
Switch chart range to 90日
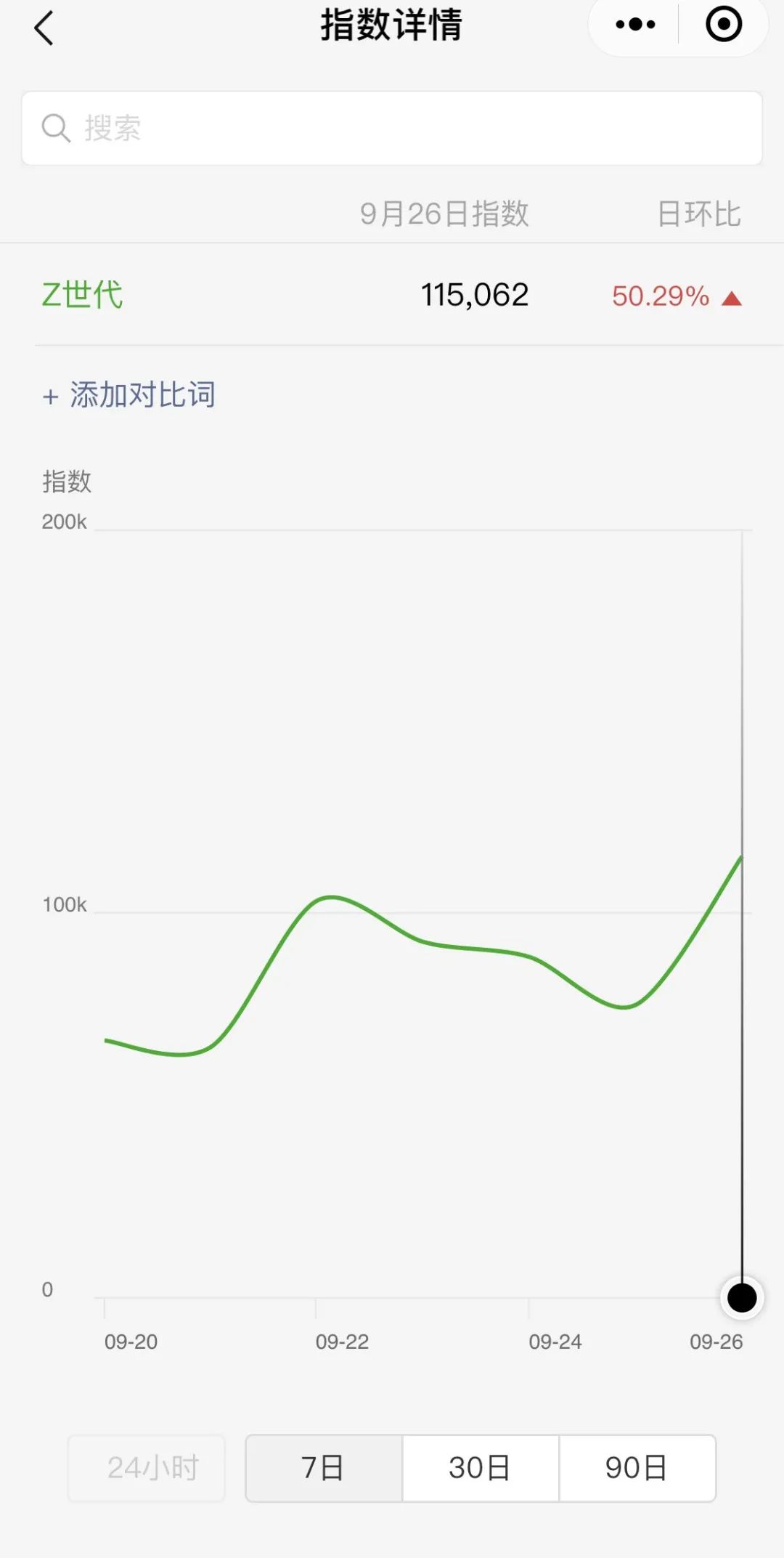click(x=637, y=1468)
